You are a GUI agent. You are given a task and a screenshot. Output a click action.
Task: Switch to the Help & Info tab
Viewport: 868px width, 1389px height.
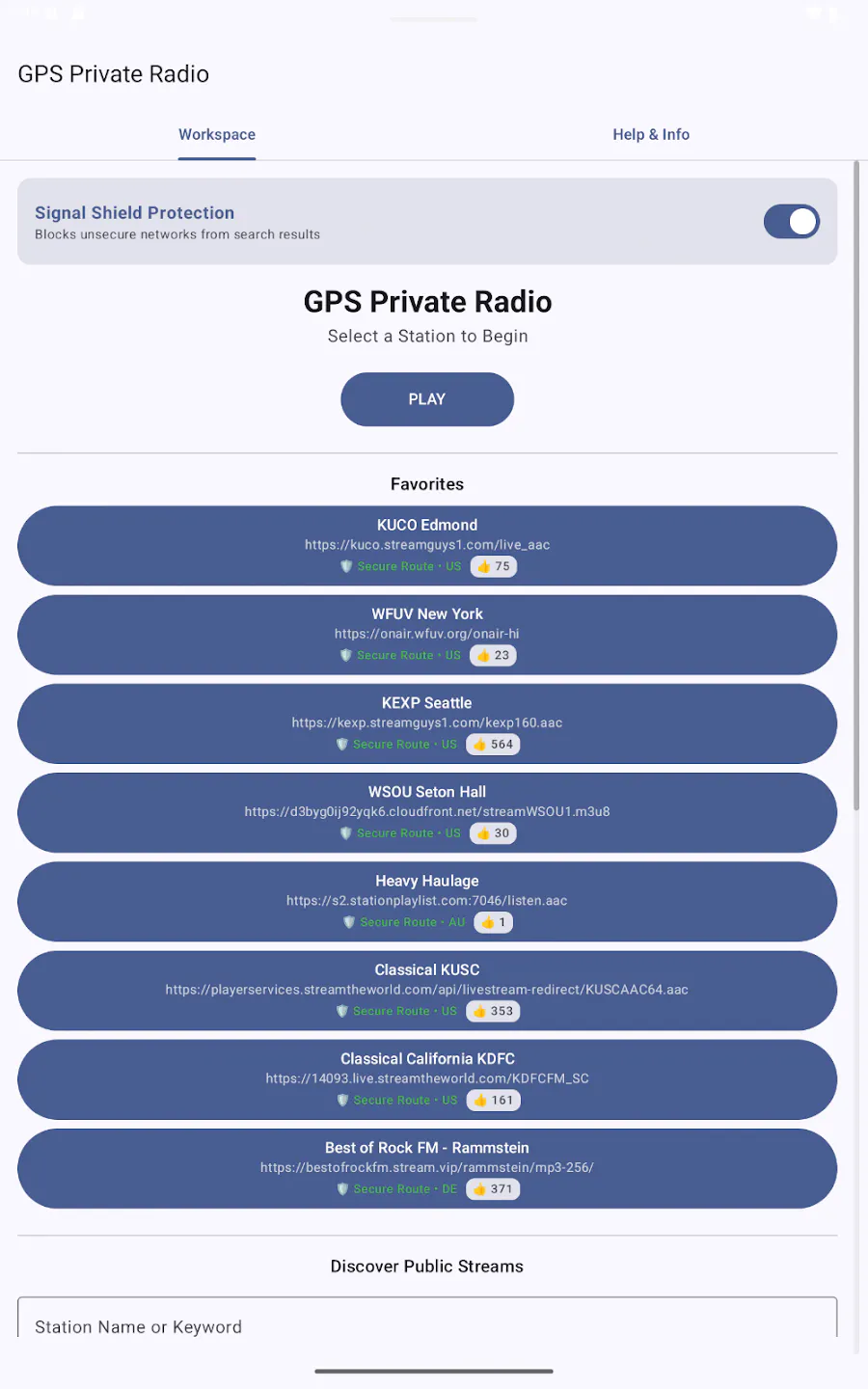tap(651, 135)
